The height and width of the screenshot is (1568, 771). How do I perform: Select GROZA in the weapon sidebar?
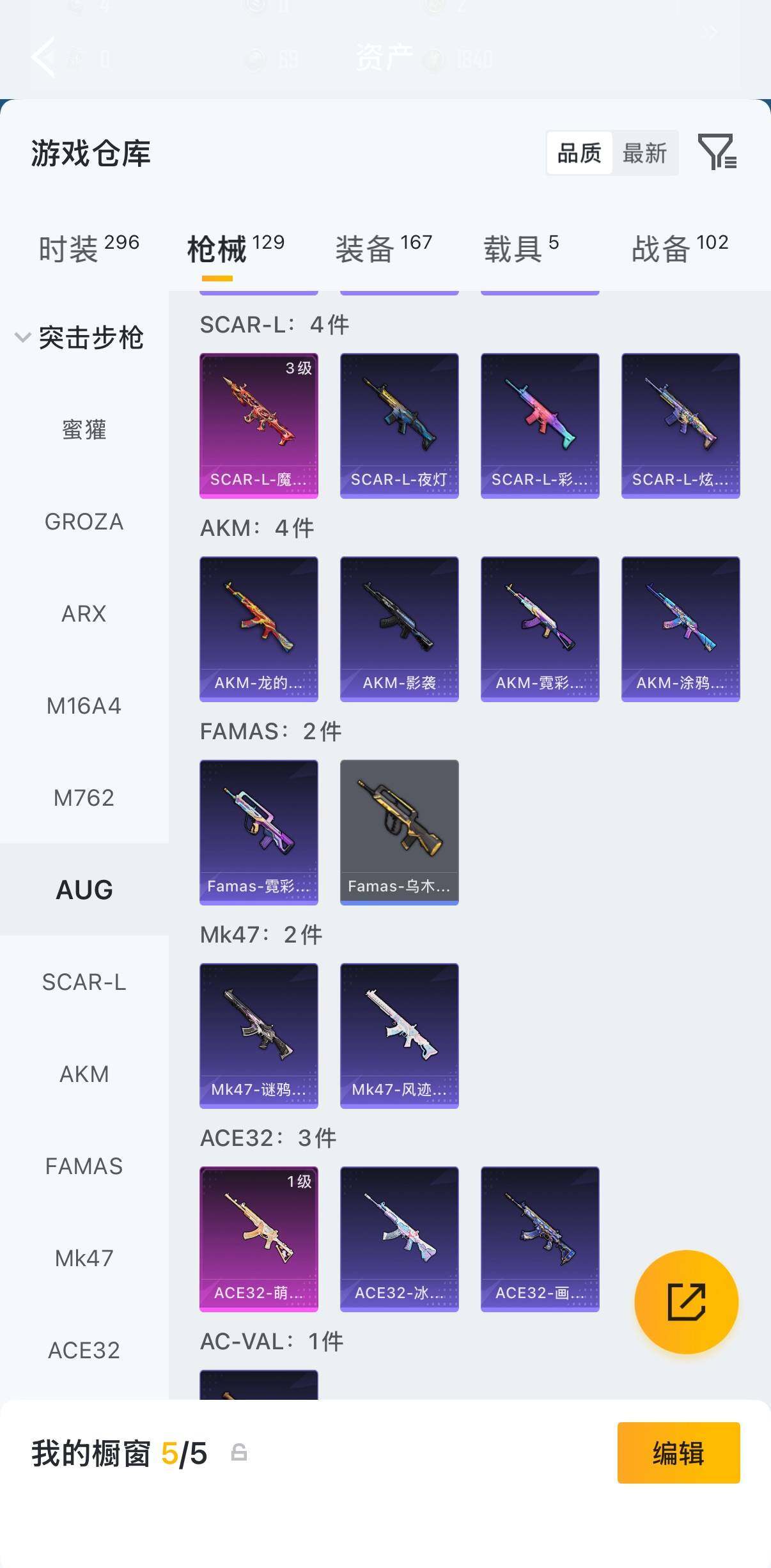84,522
